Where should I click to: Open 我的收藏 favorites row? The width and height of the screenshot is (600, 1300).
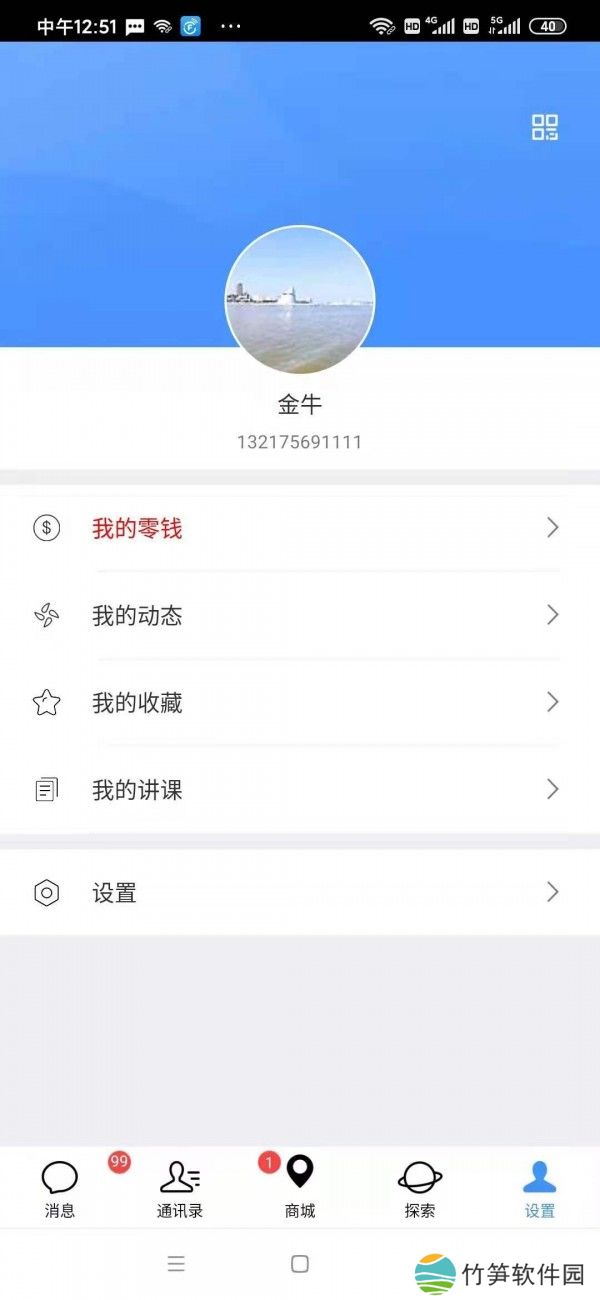pyautogui.click(x=300, y=703)
